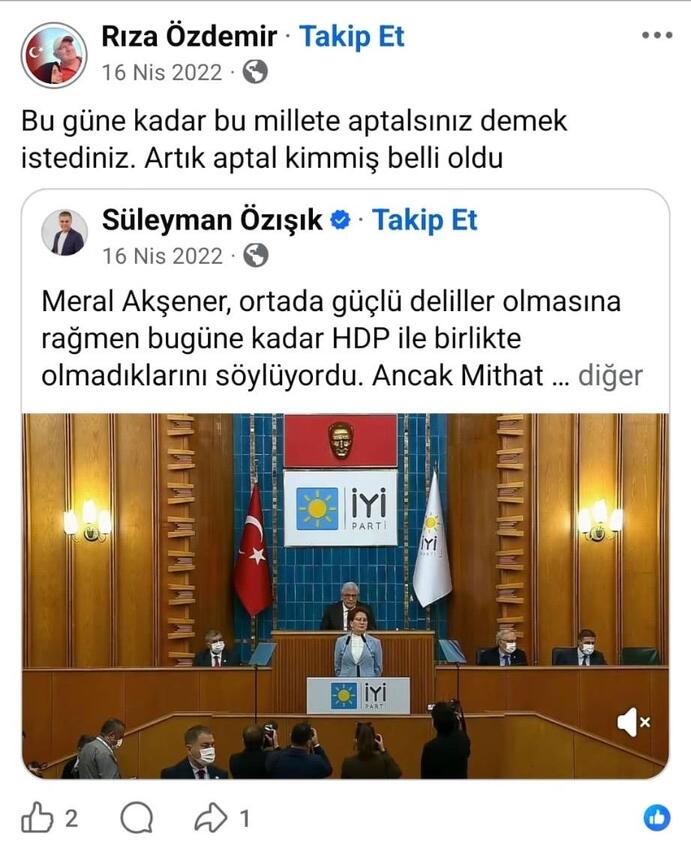The width and height of the screenshot is (691, 848).
Task: Open Süleyman Özışık's profile name
Action: click(212, 220)
